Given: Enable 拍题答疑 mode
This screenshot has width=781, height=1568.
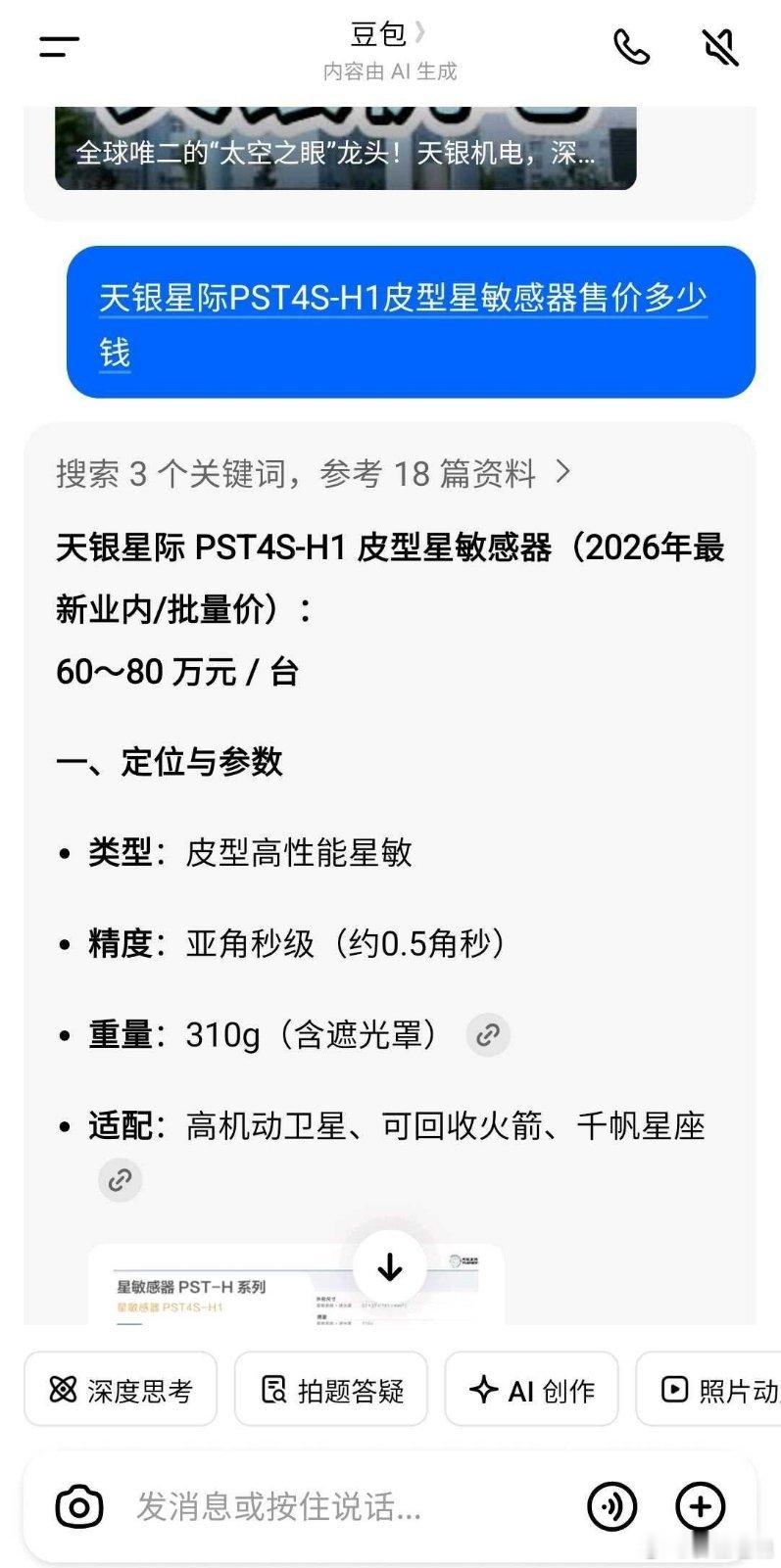Looking at the screenshot, I should click(x=329, y=1387).
